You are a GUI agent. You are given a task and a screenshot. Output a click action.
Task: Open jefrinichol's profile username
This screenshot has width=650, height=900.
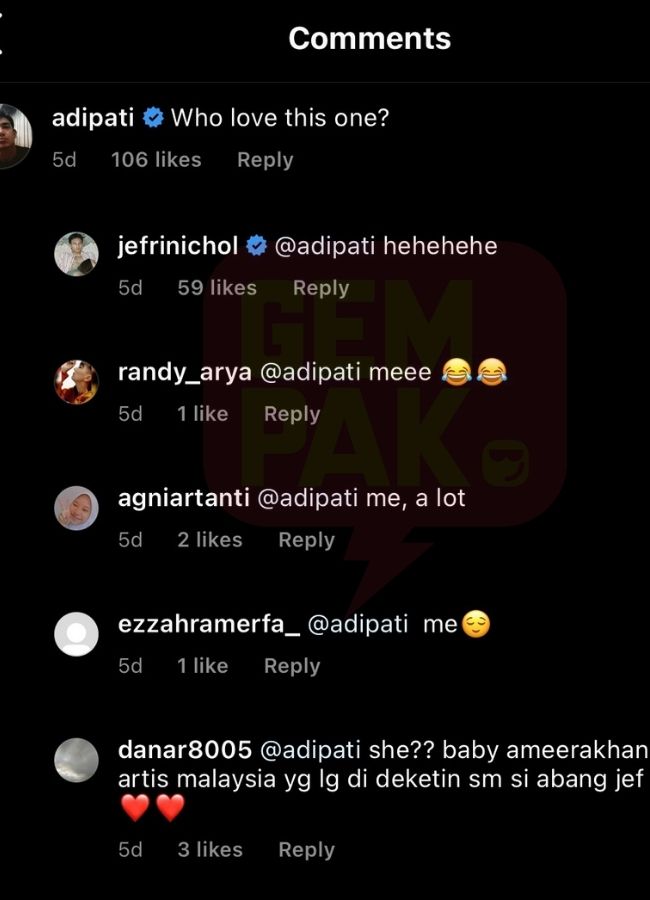178,246
